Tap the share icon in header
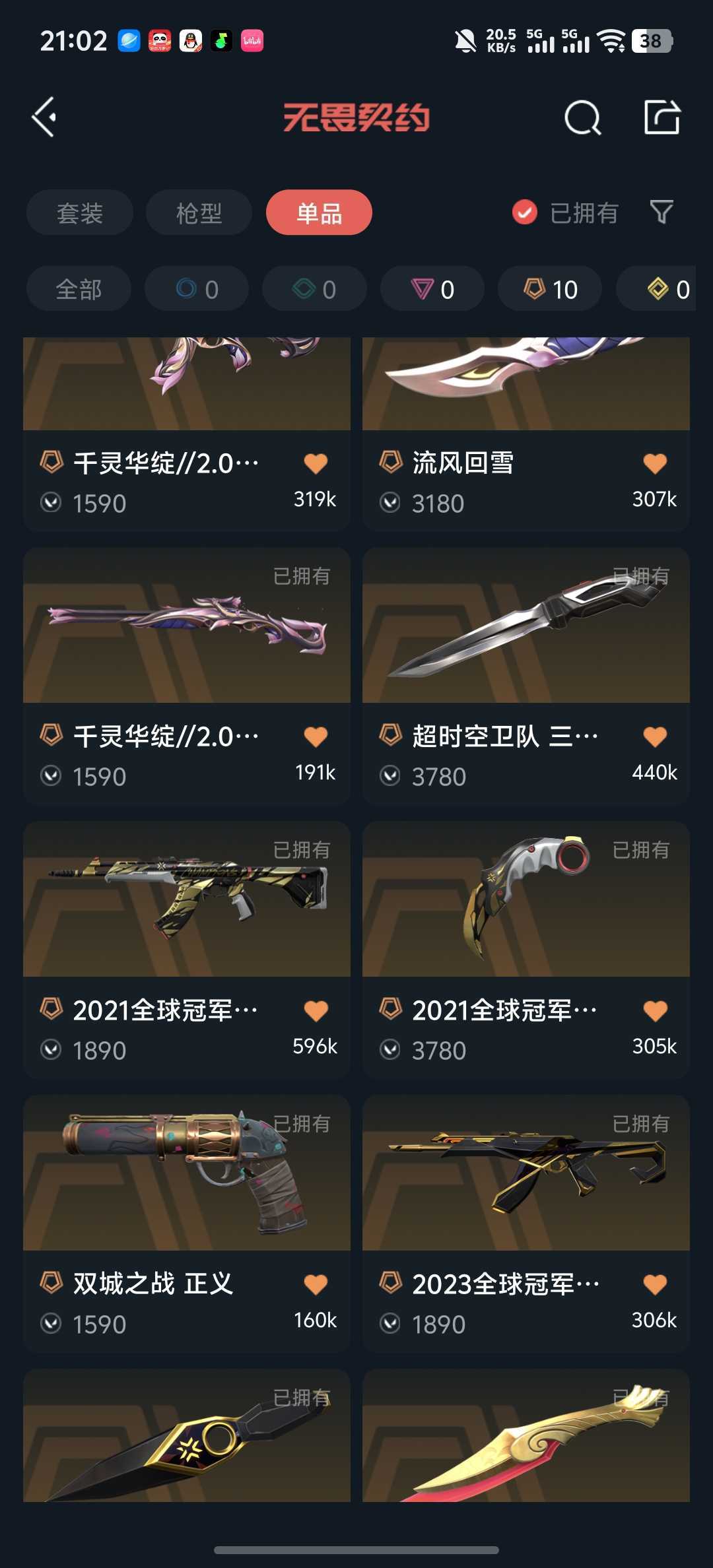 (x=662, y=117)
